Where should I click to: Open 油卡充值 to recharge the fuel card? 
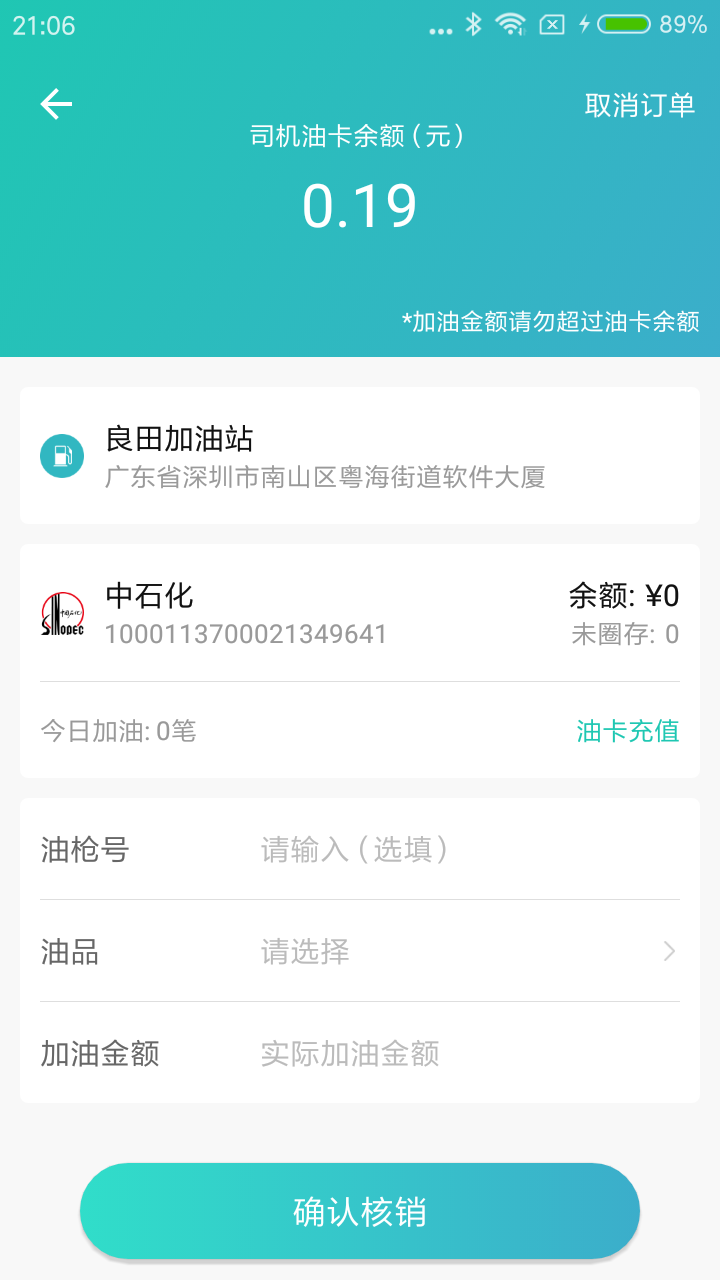coord(627,731)
